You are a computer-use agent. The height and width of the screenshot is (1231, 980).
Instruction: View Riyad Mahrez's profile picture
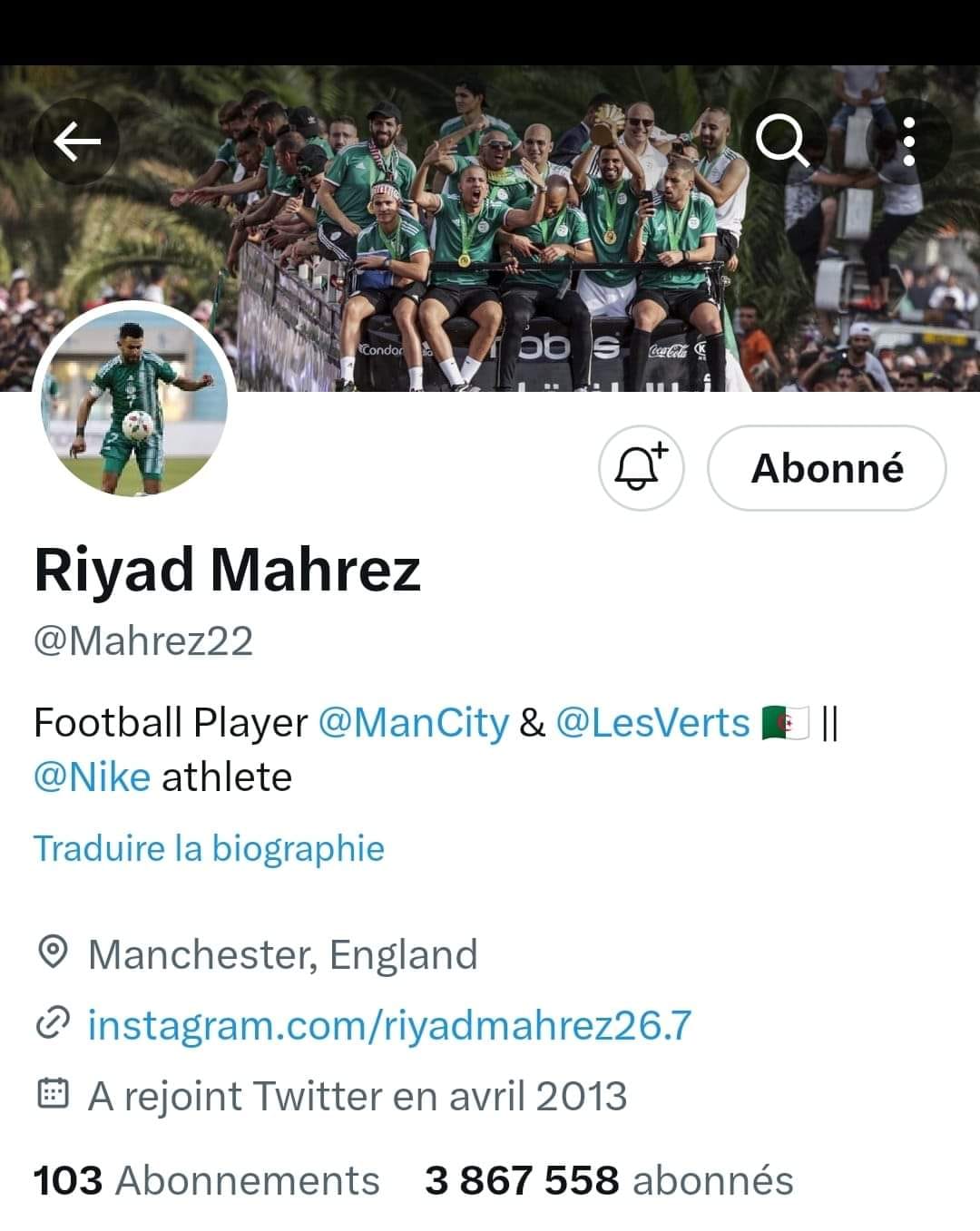pos(134,403)
